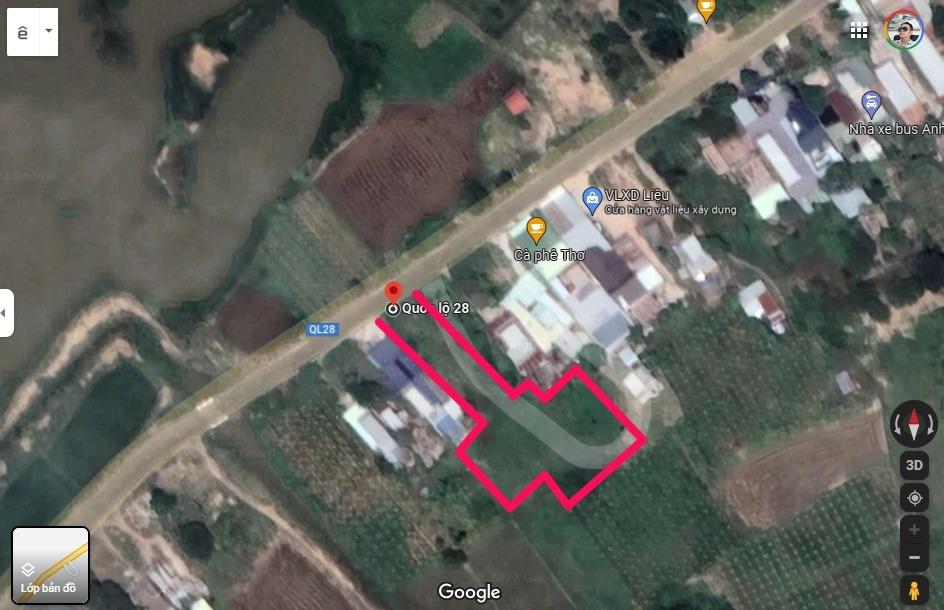This screenshot has width=944, height=610.
Task: Switch map layer via Lớp bản đồ
Action: 50,565
